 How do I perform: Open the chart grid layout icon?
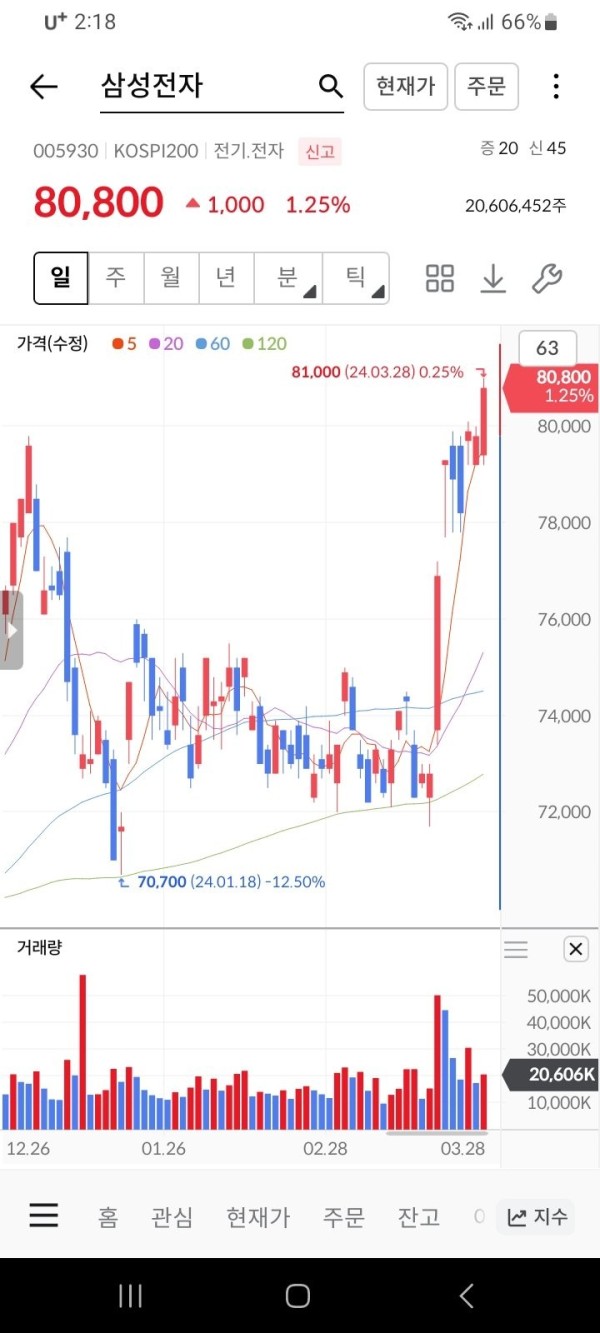(440, 278)
